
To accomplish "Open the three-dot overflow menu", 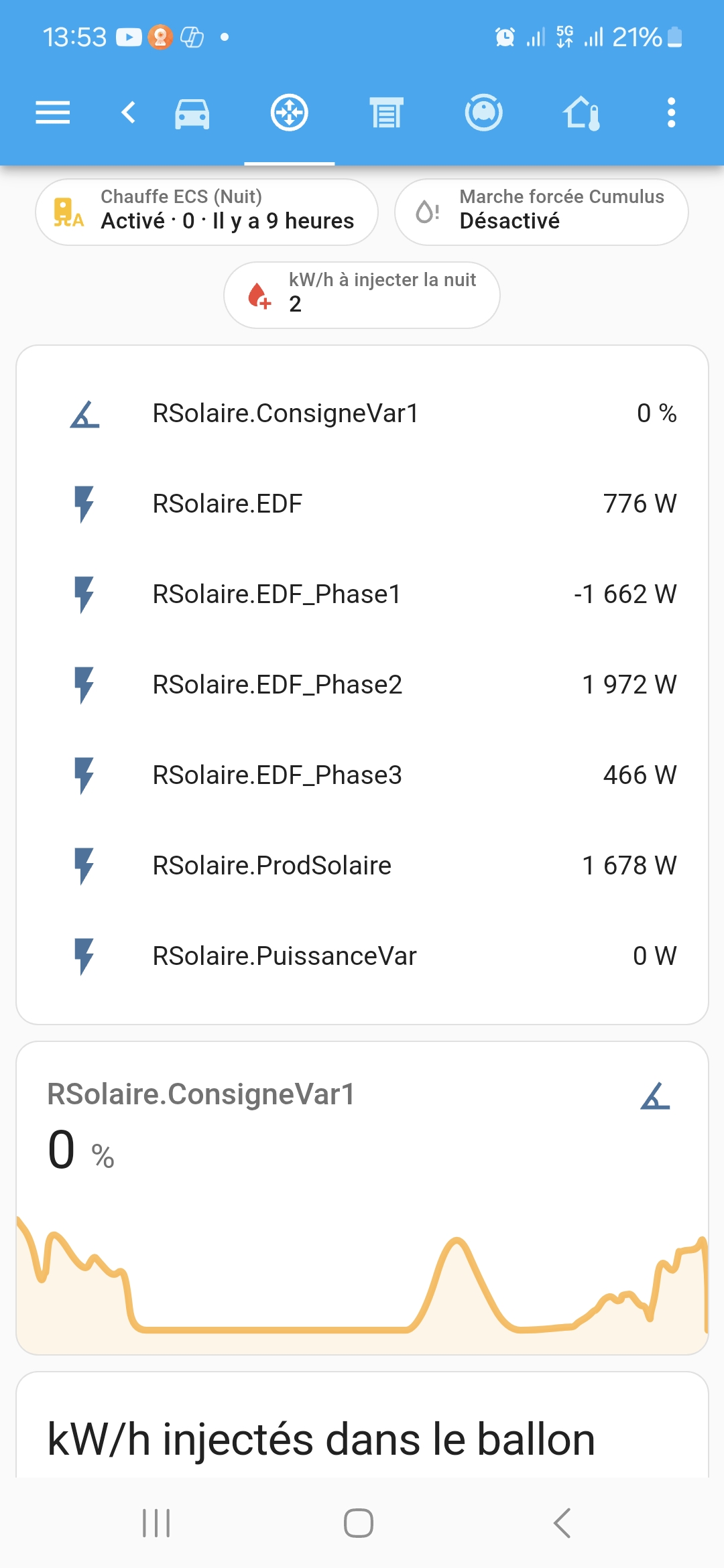I will (x=671, y=113).
